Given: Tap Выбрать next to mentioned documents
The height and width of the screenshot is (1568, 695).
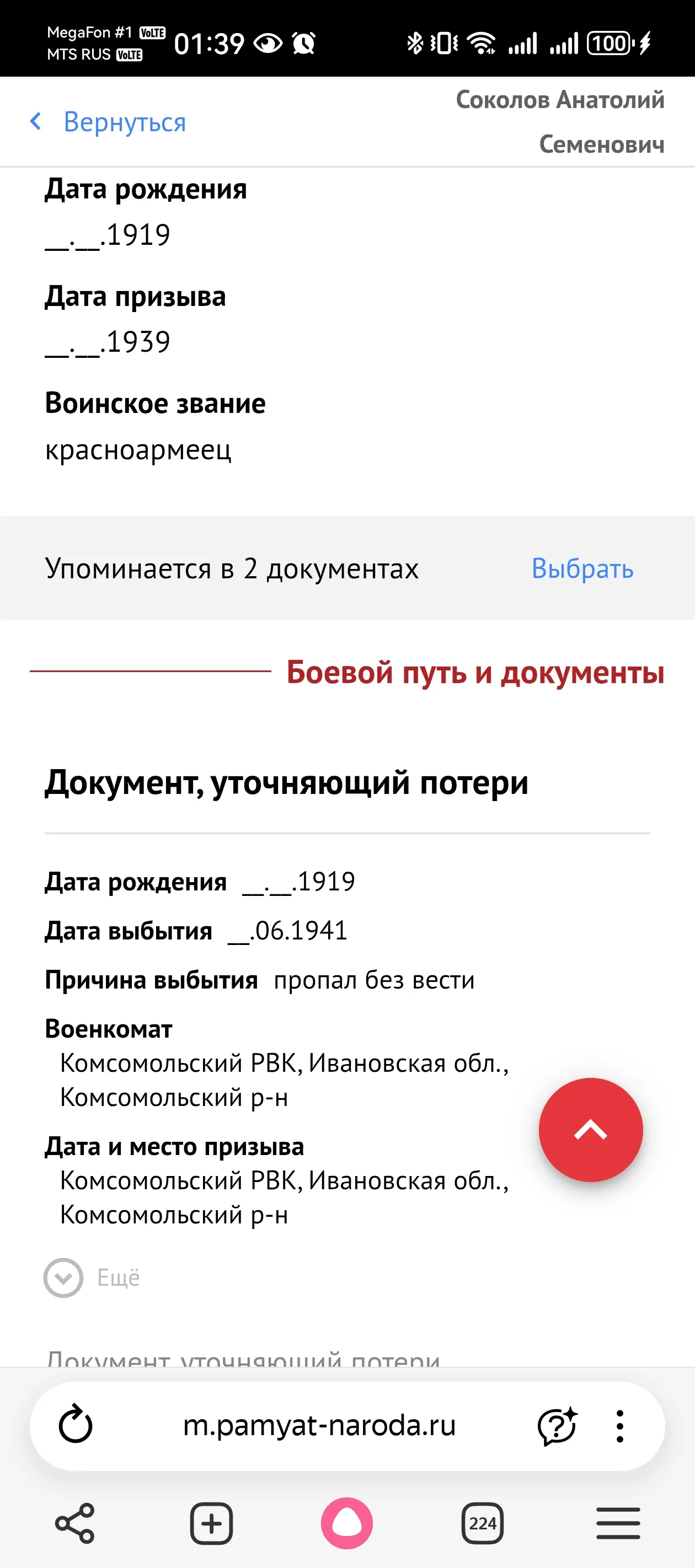Looking at the screenshot, I should pos(582,568).
